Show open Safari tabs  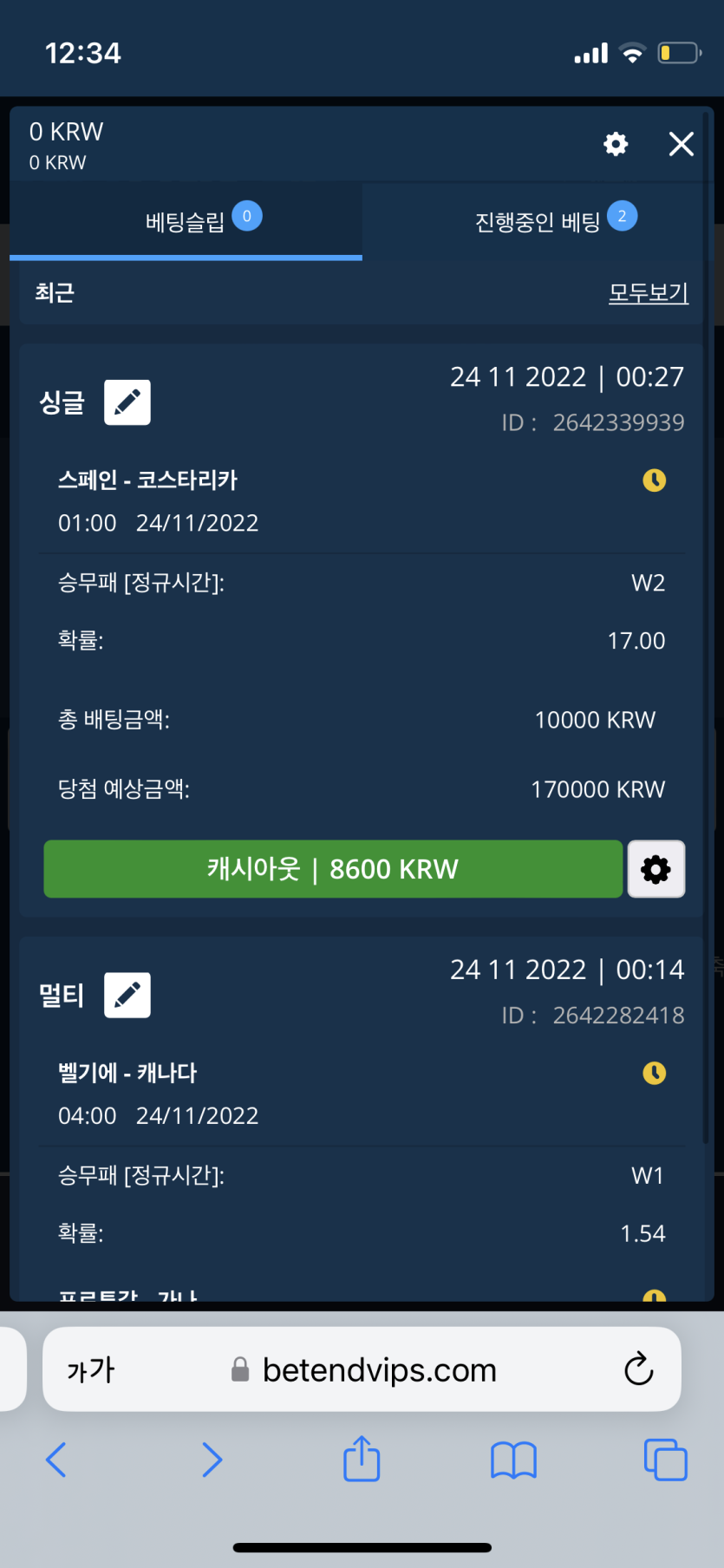coord(665,1460)
